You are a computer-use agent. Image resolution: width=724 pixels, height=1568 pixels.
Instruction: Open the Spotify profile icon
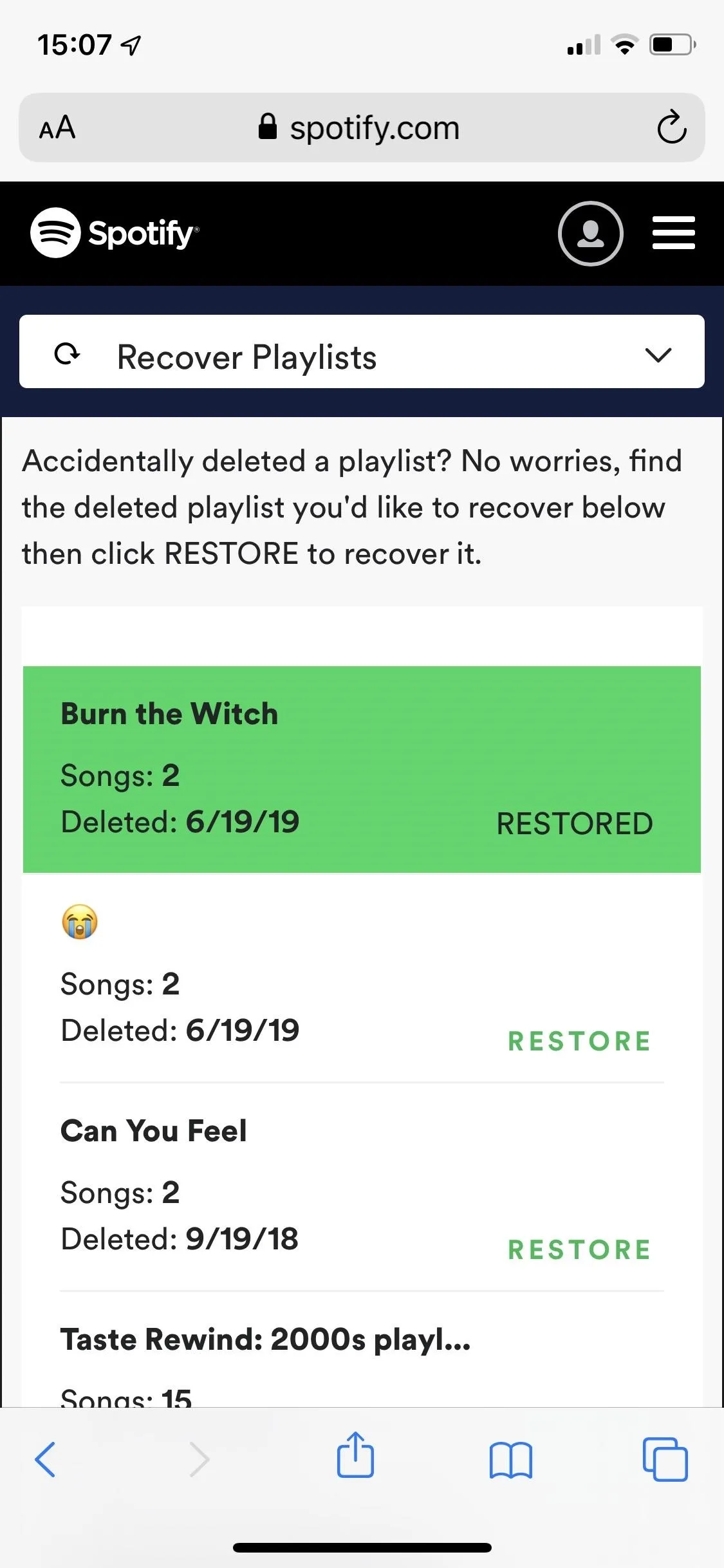coord(590,233)
